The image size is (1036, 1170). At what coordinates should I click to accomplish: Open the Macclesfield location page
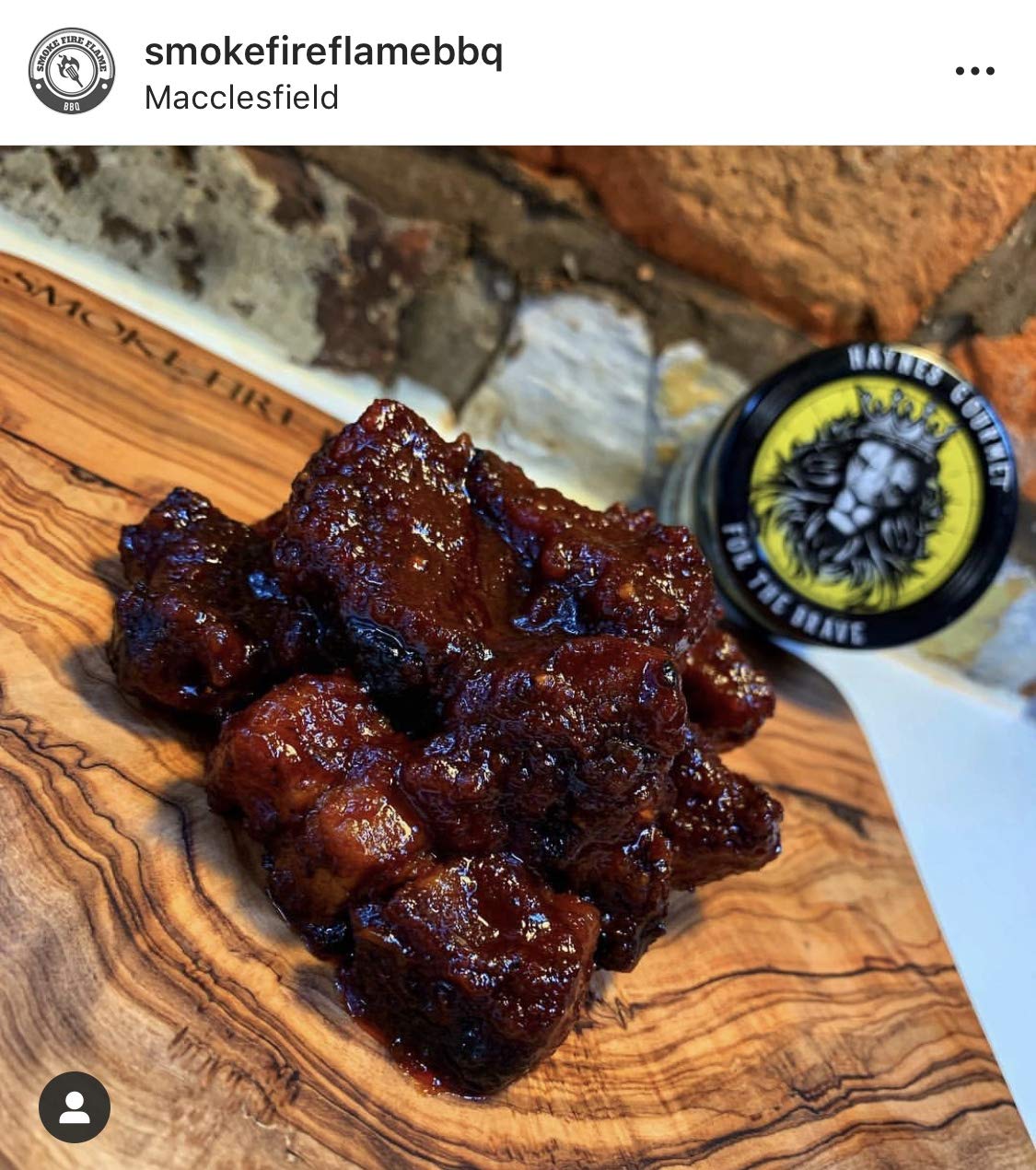pyautogui.click(x=241, y=98)
